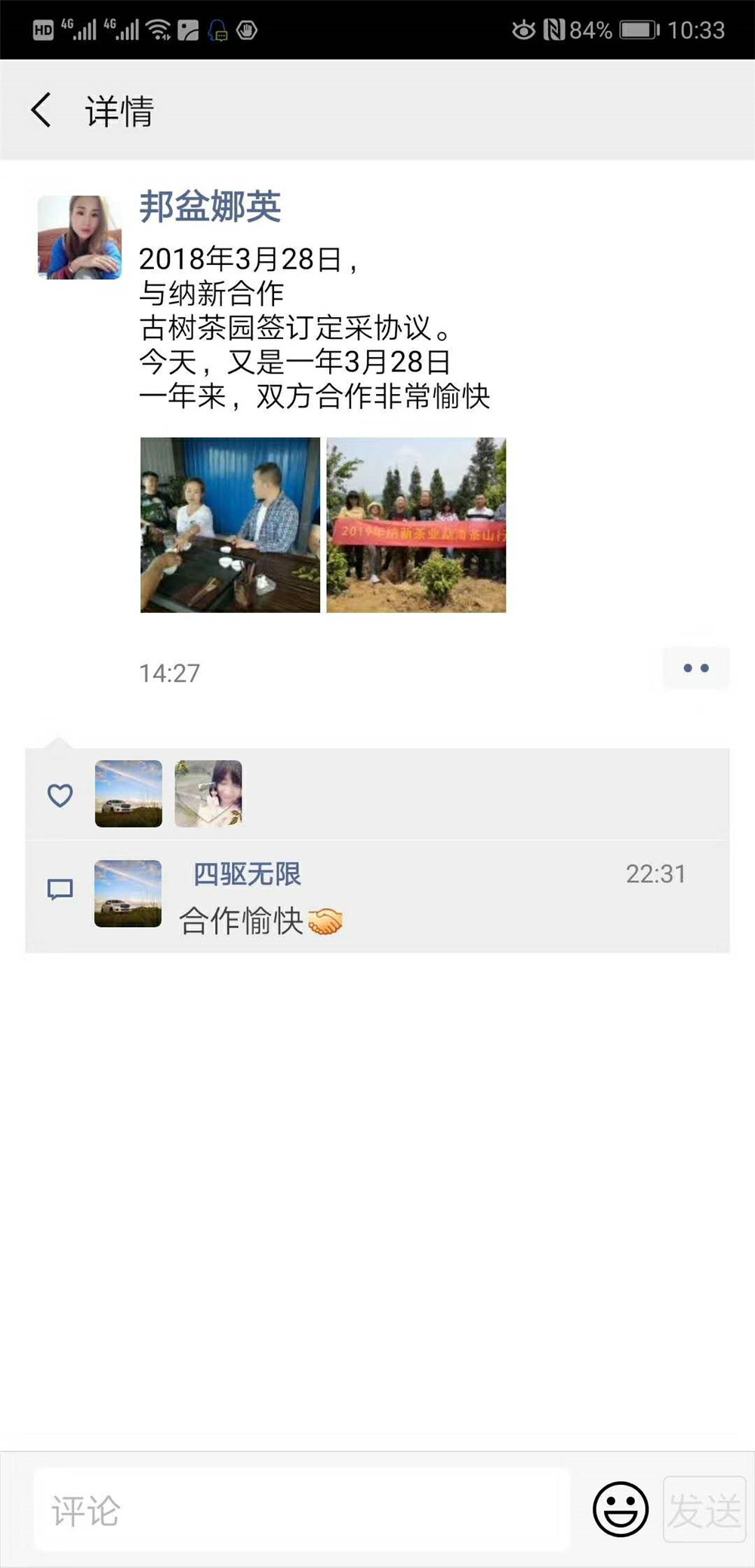Tap the poster name 邦盆娜英
The height and width of the screenshot is (1568, 755).
coord(210,207)
